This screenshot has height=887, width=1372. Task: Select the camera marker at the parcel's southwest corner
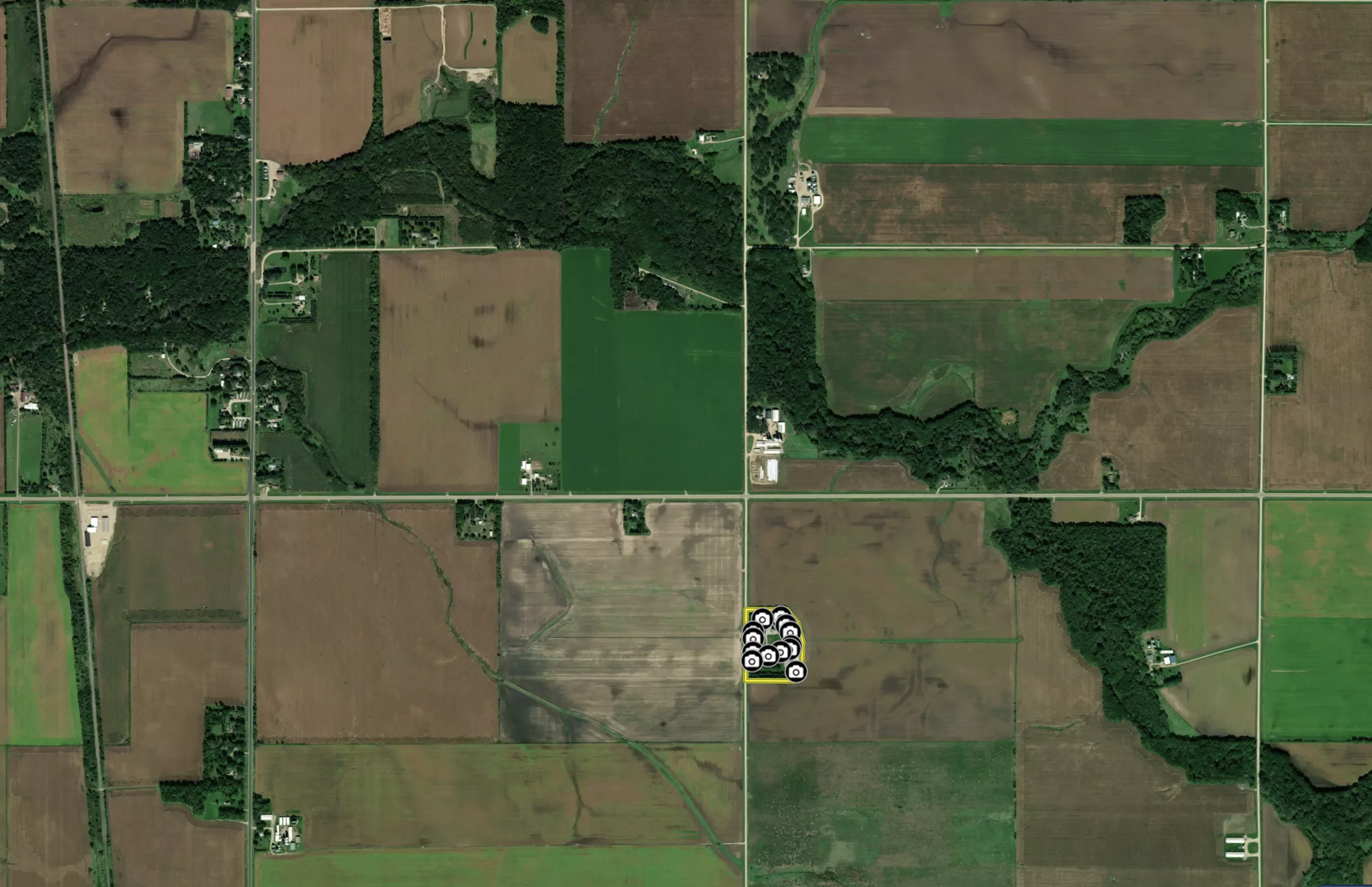752,660
